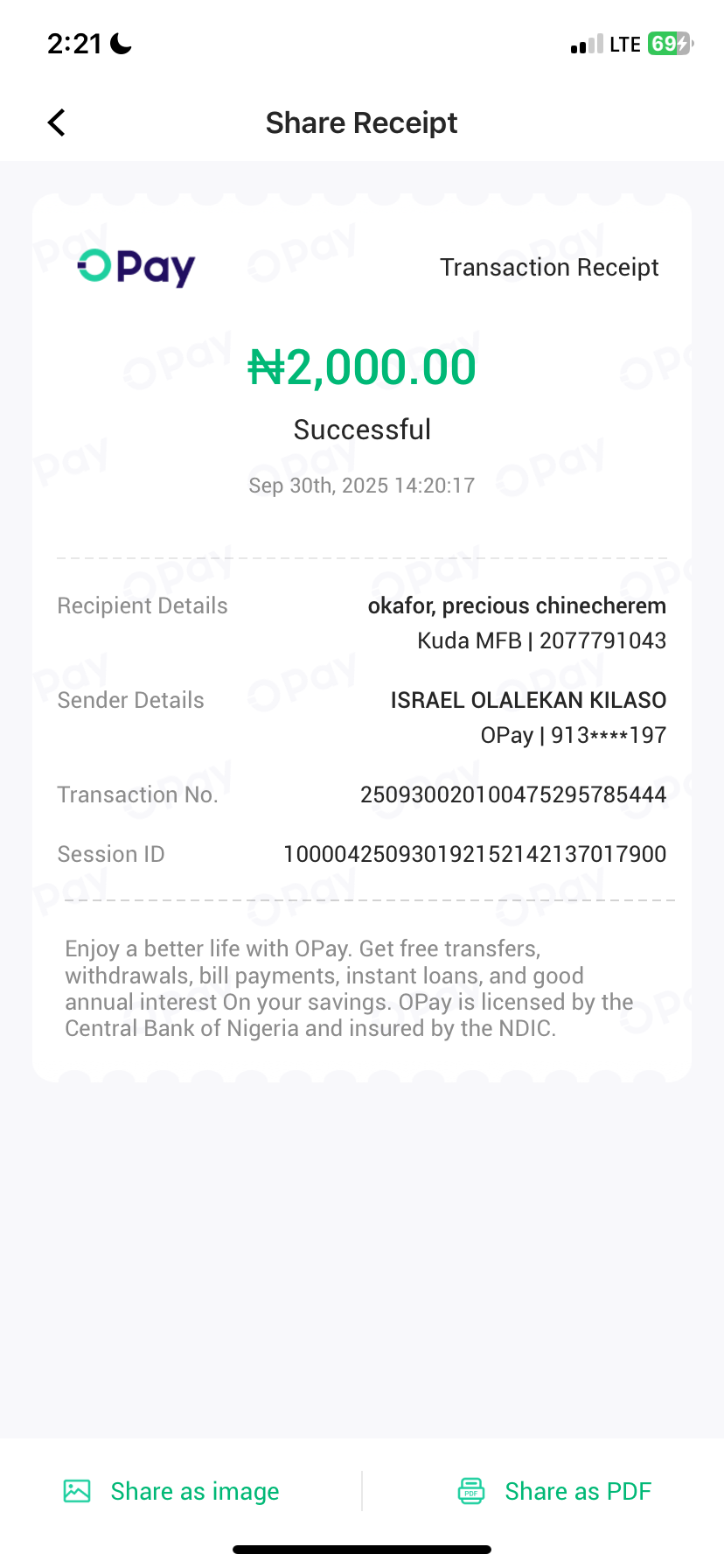The image size is (724, 1568).
Task: Share the receipt as image
Action: (x=172, y=1491)
